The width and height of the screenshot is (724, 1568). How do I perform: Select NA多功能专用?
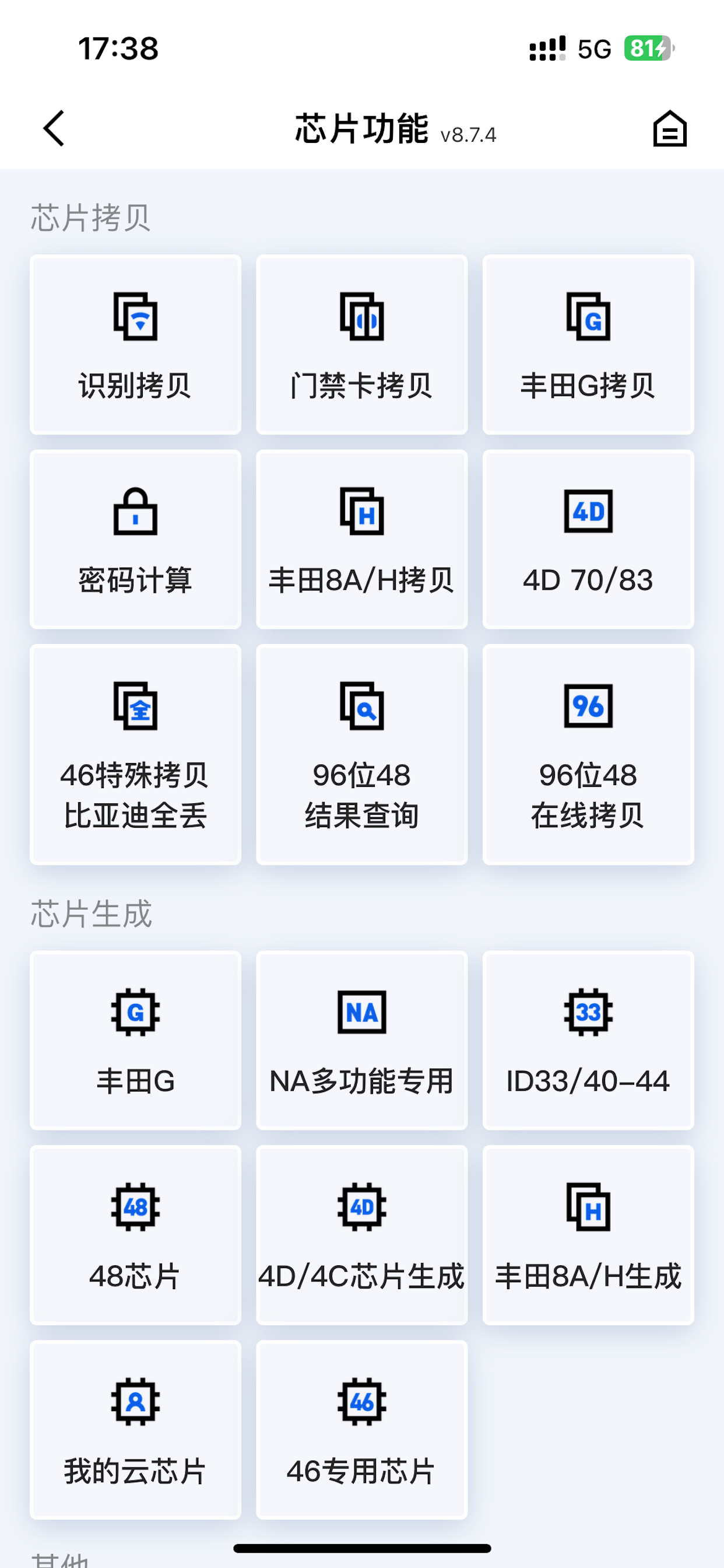click(361, 1040)
